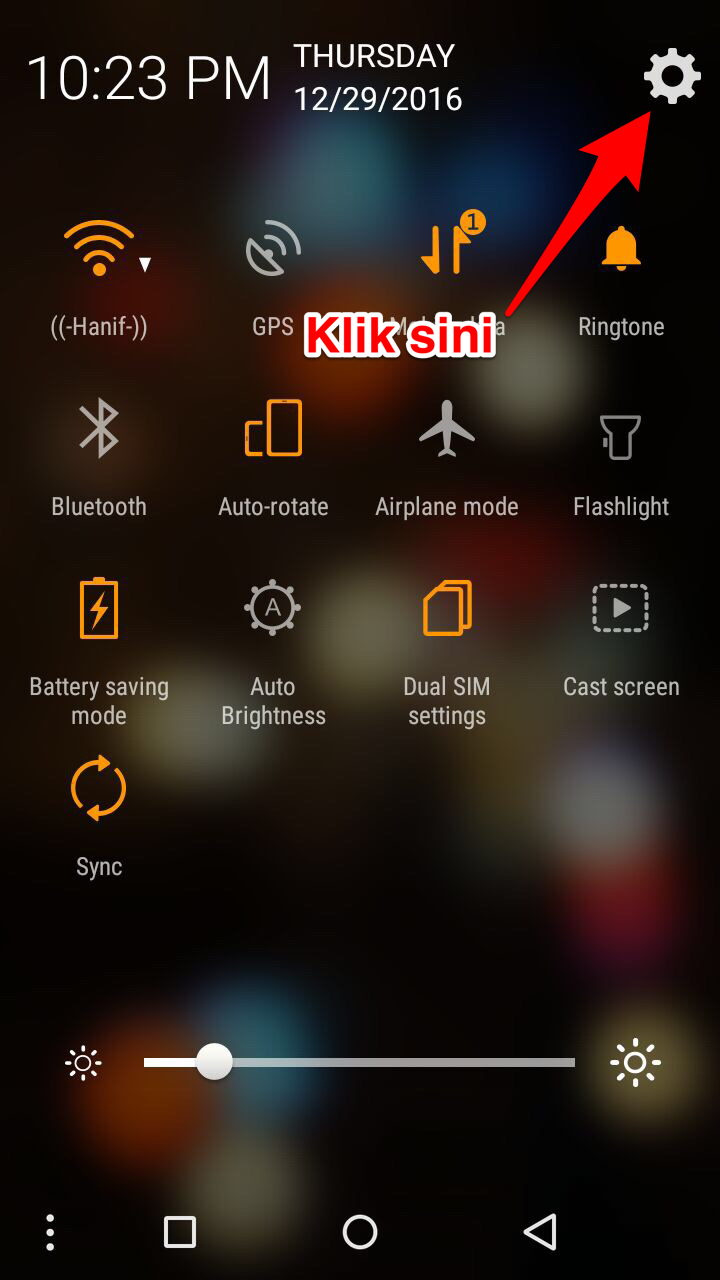Tap the Cast screen tile

621,607
